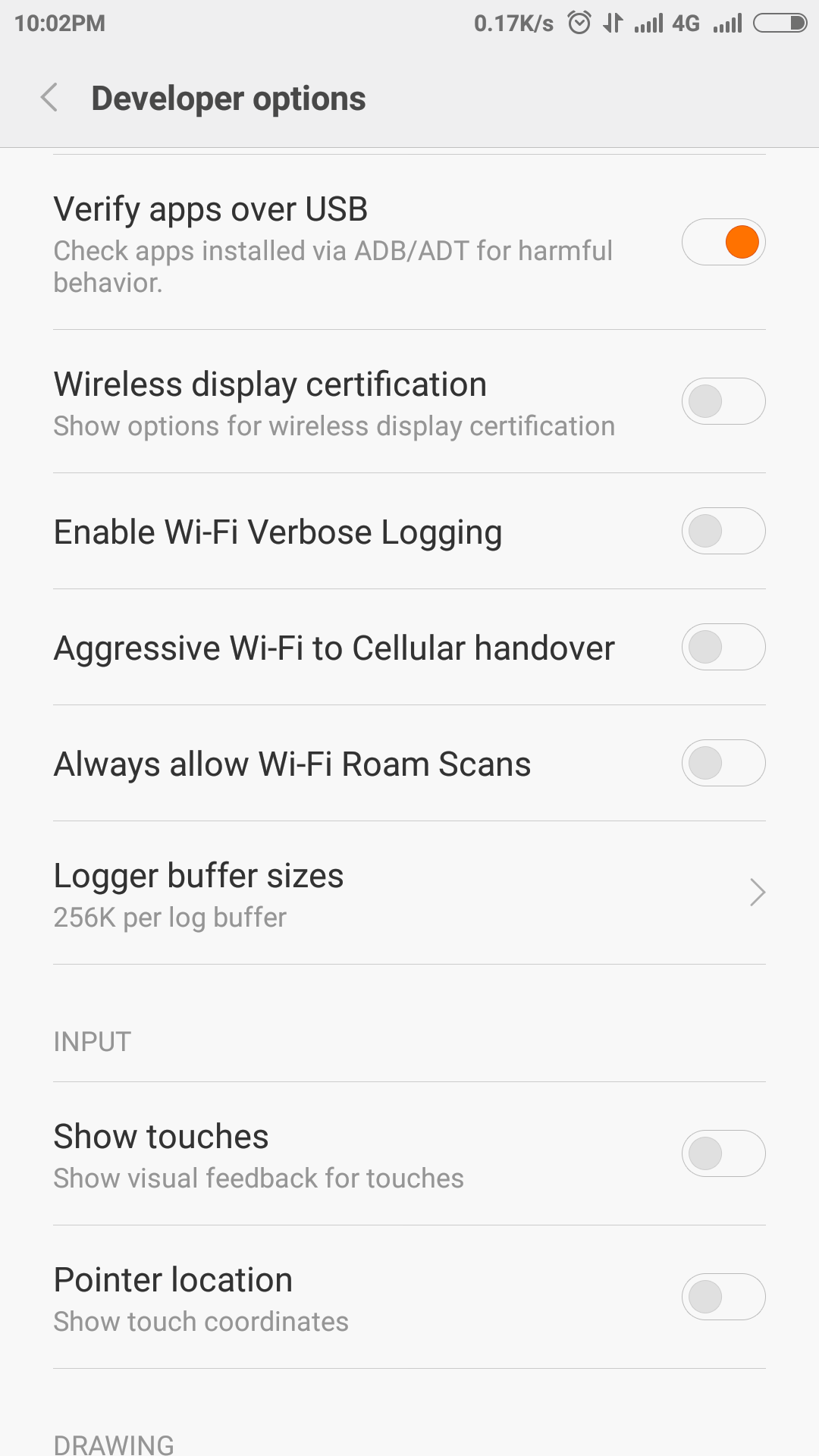Enable Aggressive Wi-Fi to Cellular handover

(723, 647)
